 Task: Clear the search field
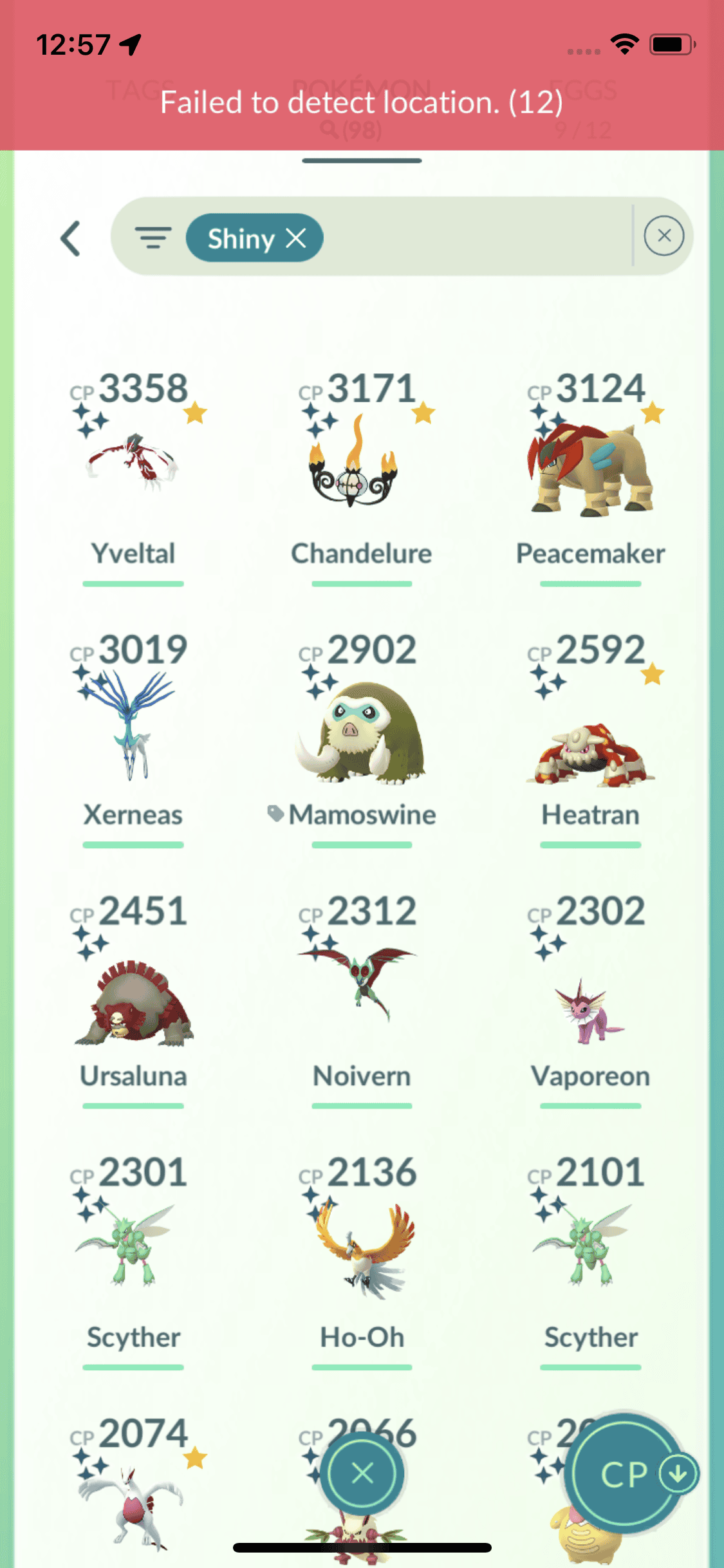coord(664,236)
